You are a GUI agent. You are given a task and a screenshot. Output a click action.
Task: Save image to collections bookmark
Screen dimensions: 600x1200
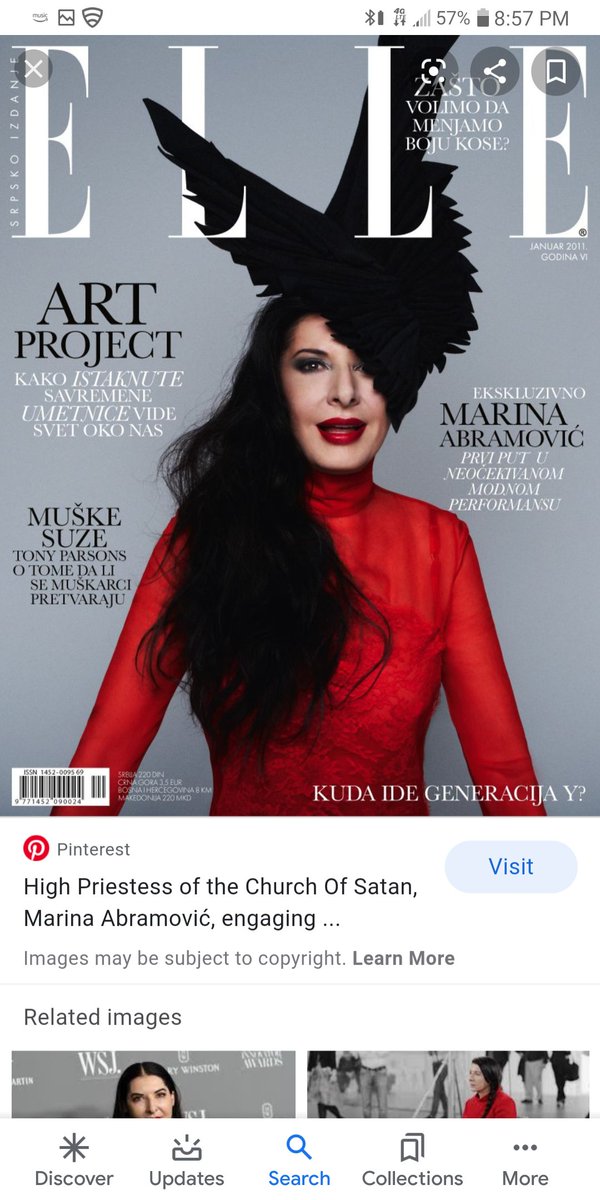(x=556, y=70)
